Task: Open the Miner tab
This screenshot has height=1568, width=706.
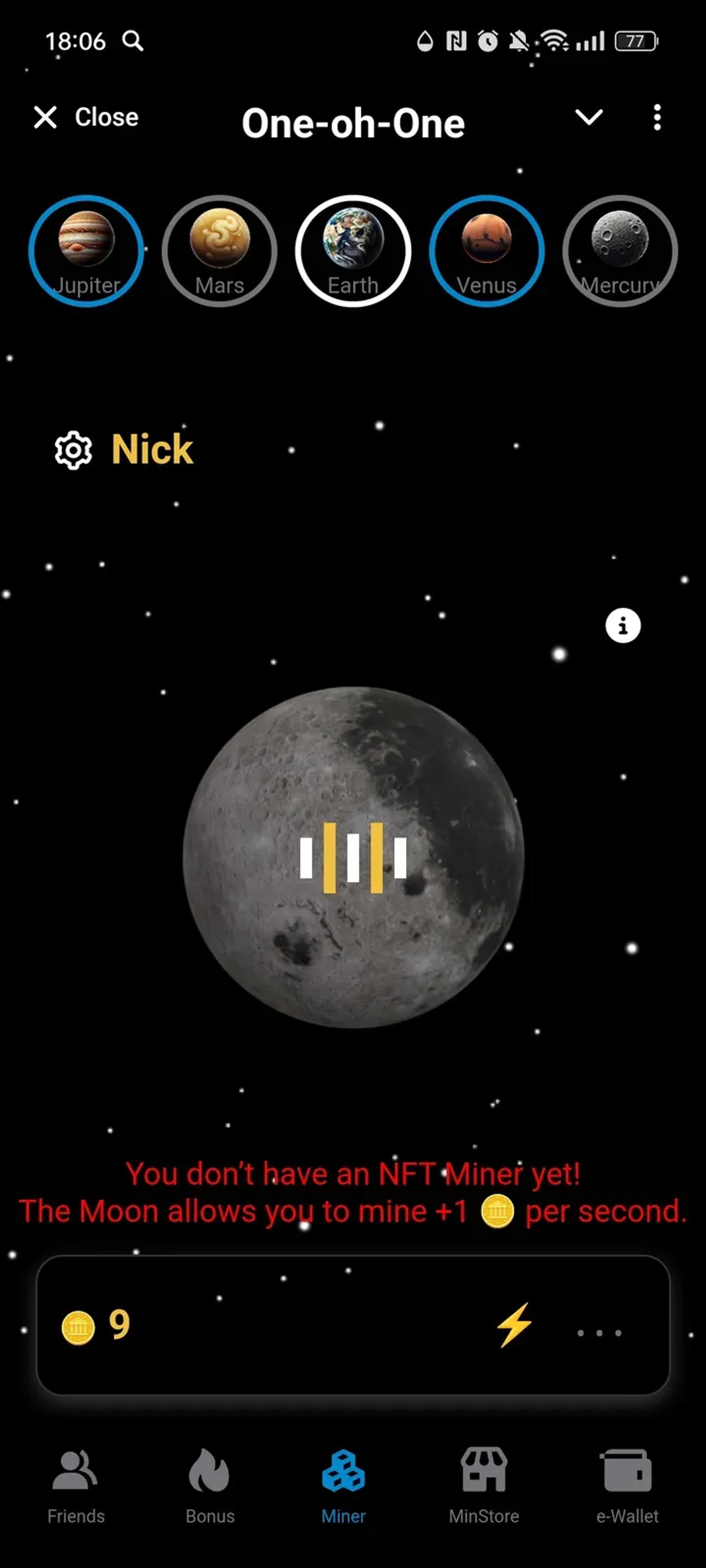Action: 344,1485
